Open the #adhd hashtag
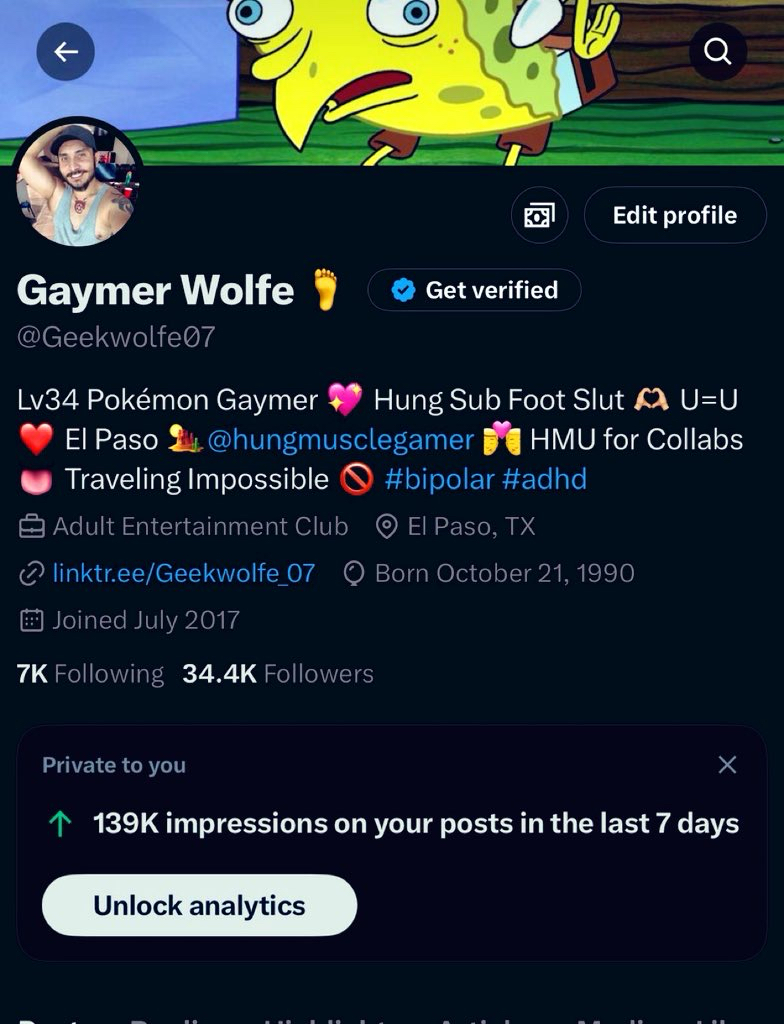The width and height of the screenshot is (784, 1024). (x=544, y=479)
